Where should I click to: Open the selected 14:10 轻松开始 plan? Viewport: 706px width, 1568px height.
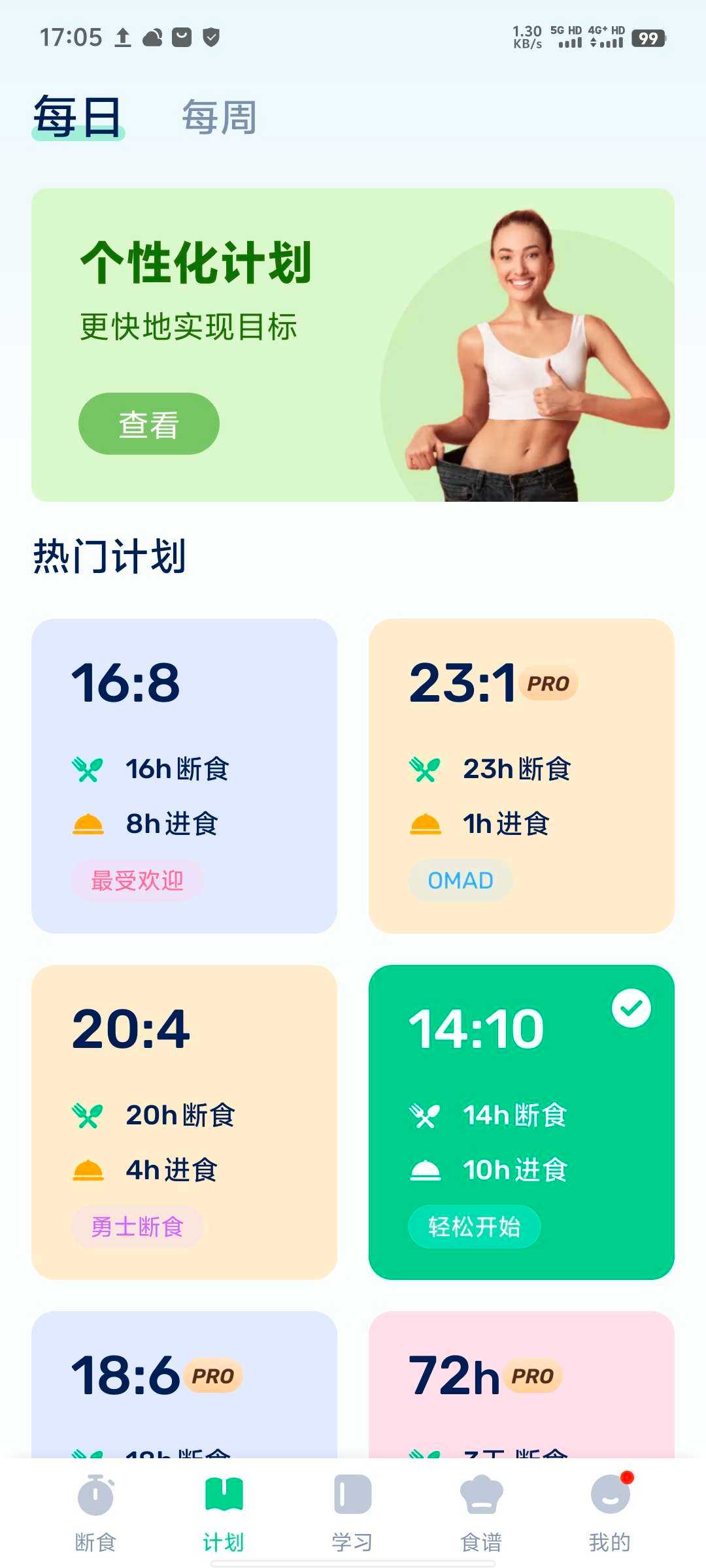pyautogui.click(x=521, y=1122)
